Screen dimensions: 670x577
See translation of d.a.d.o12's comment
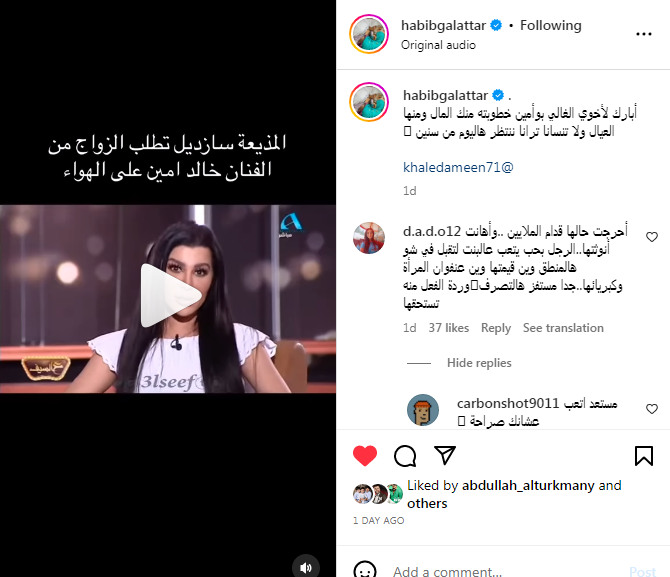point(563,328)
